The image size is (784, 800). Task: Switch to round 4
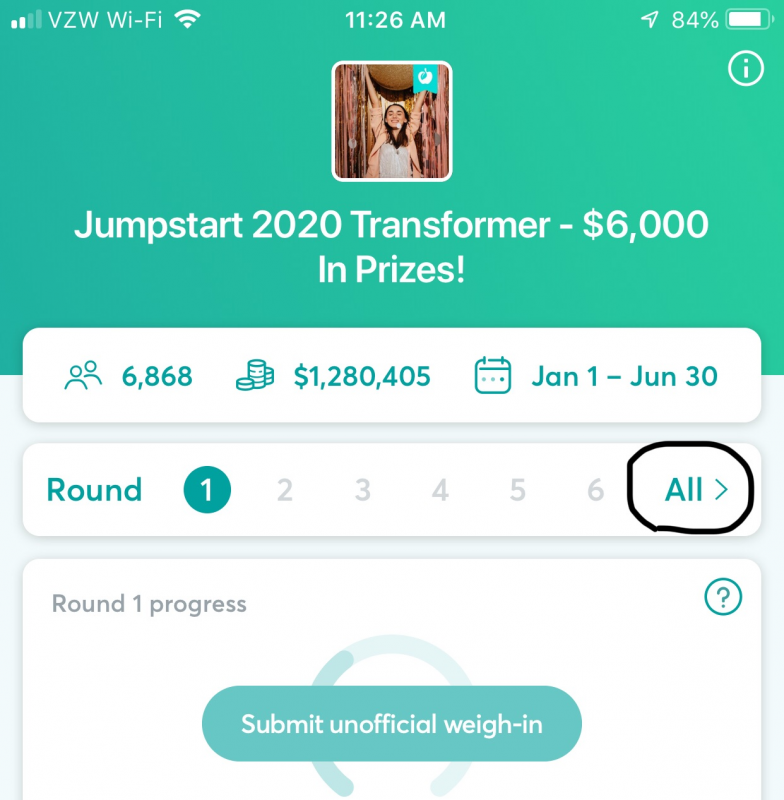click(440, 490)
